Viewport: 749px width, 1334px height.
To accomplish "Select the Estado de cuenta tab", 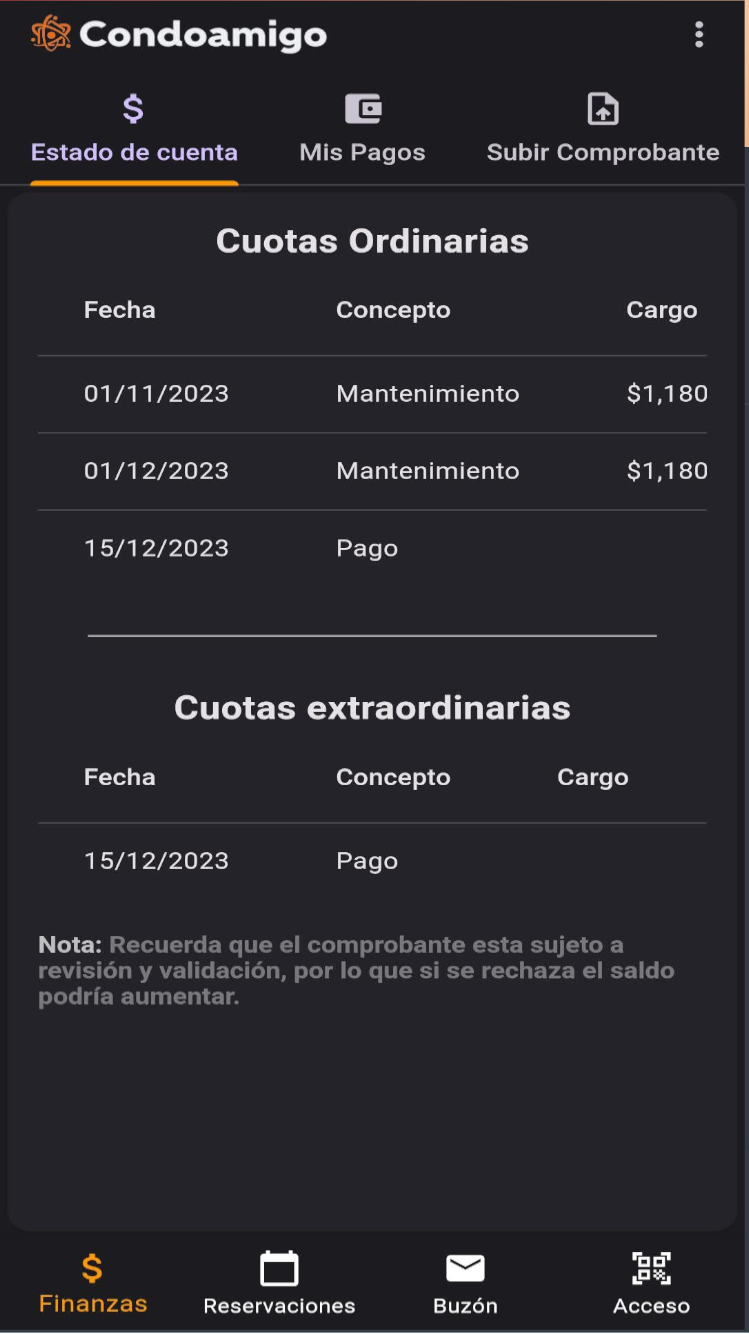I will pos(134,131).
